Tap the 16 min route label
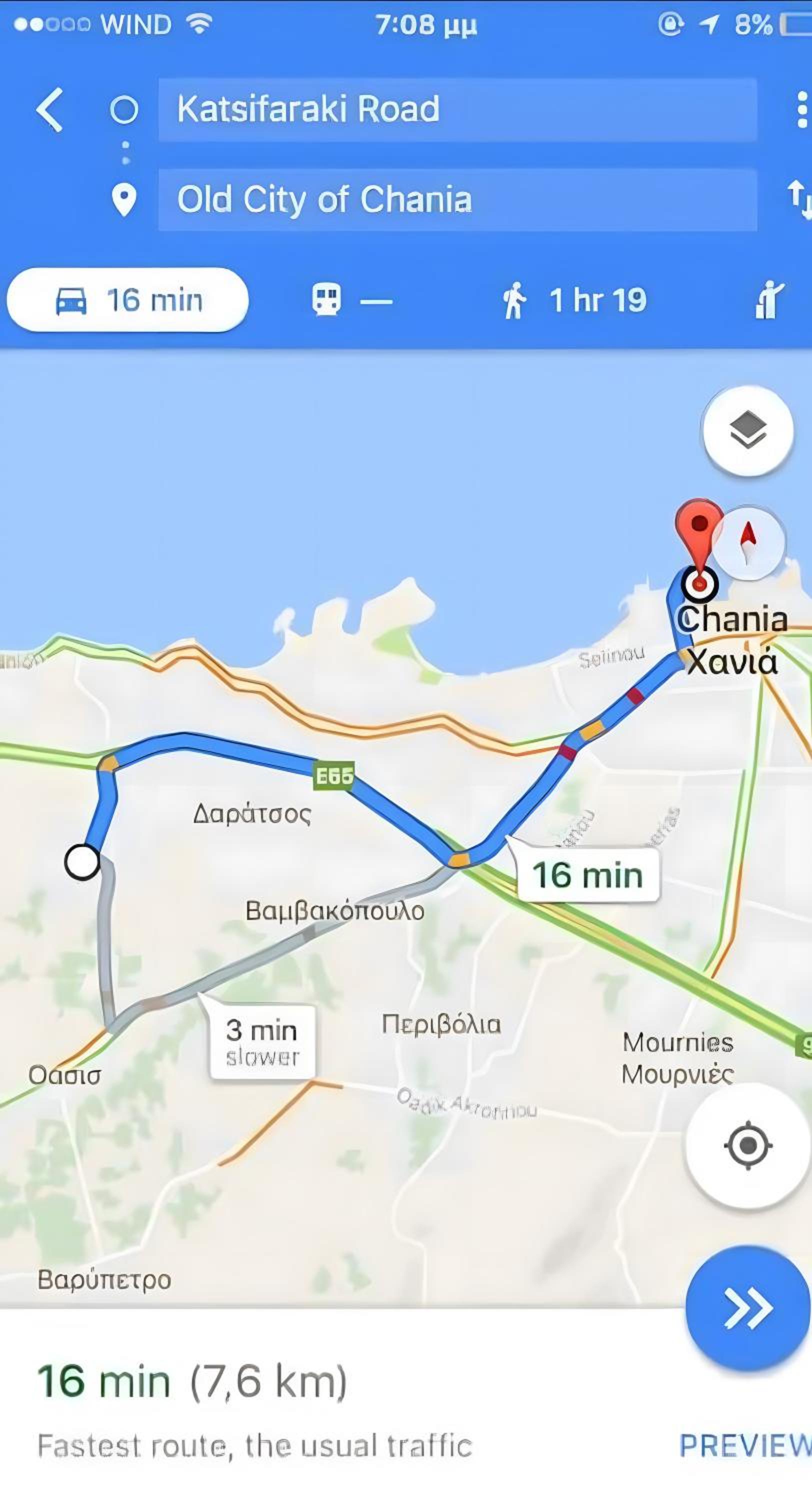812x1500 pixels. tap(587, 875)
